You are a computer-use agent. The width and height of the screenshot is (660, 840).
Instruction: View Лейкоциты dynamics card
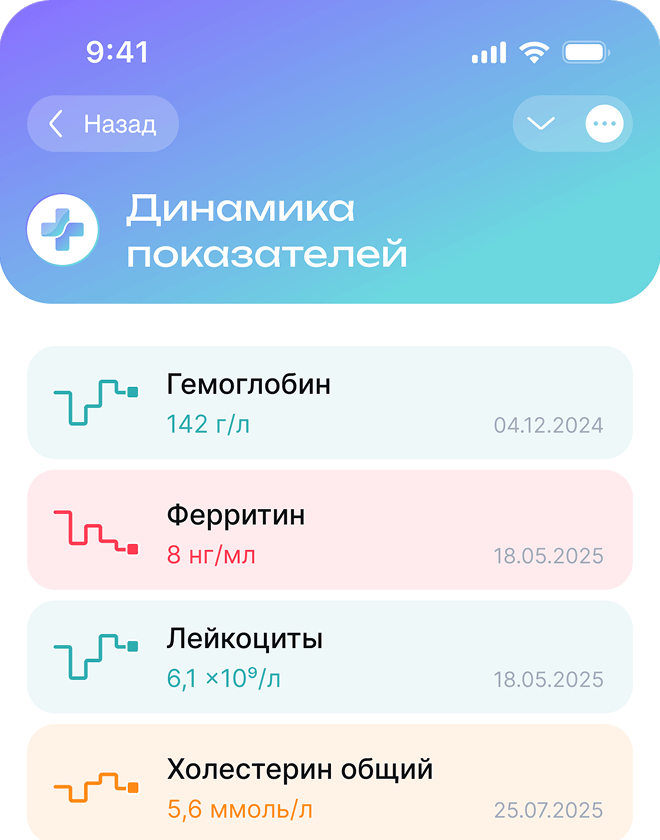coord(330,657)
